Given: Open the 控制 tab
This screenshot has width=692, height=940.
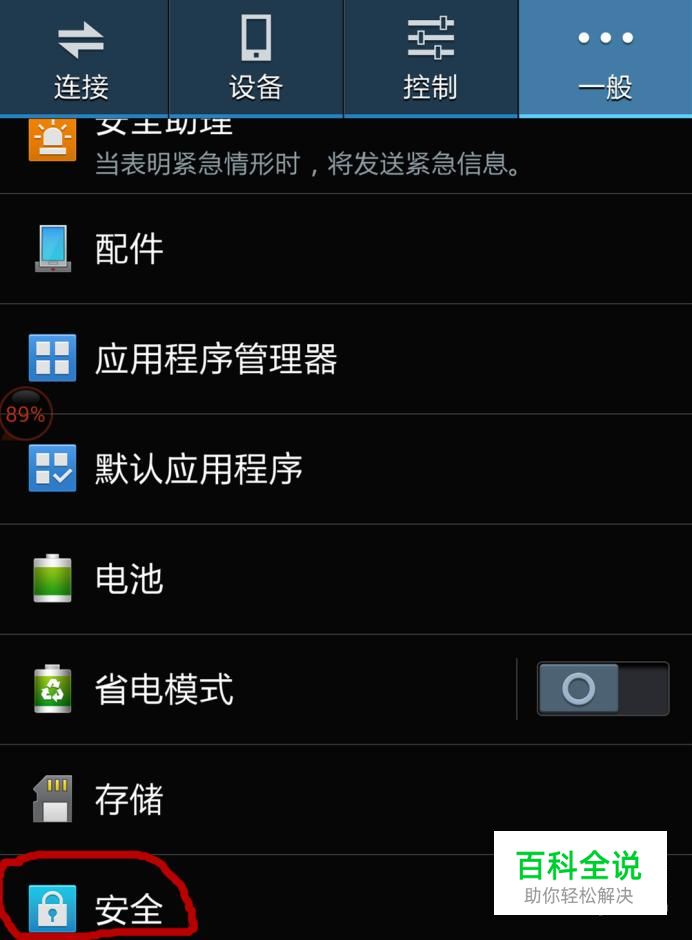Looking at the screenshot, I should click(x=430, y=58).
